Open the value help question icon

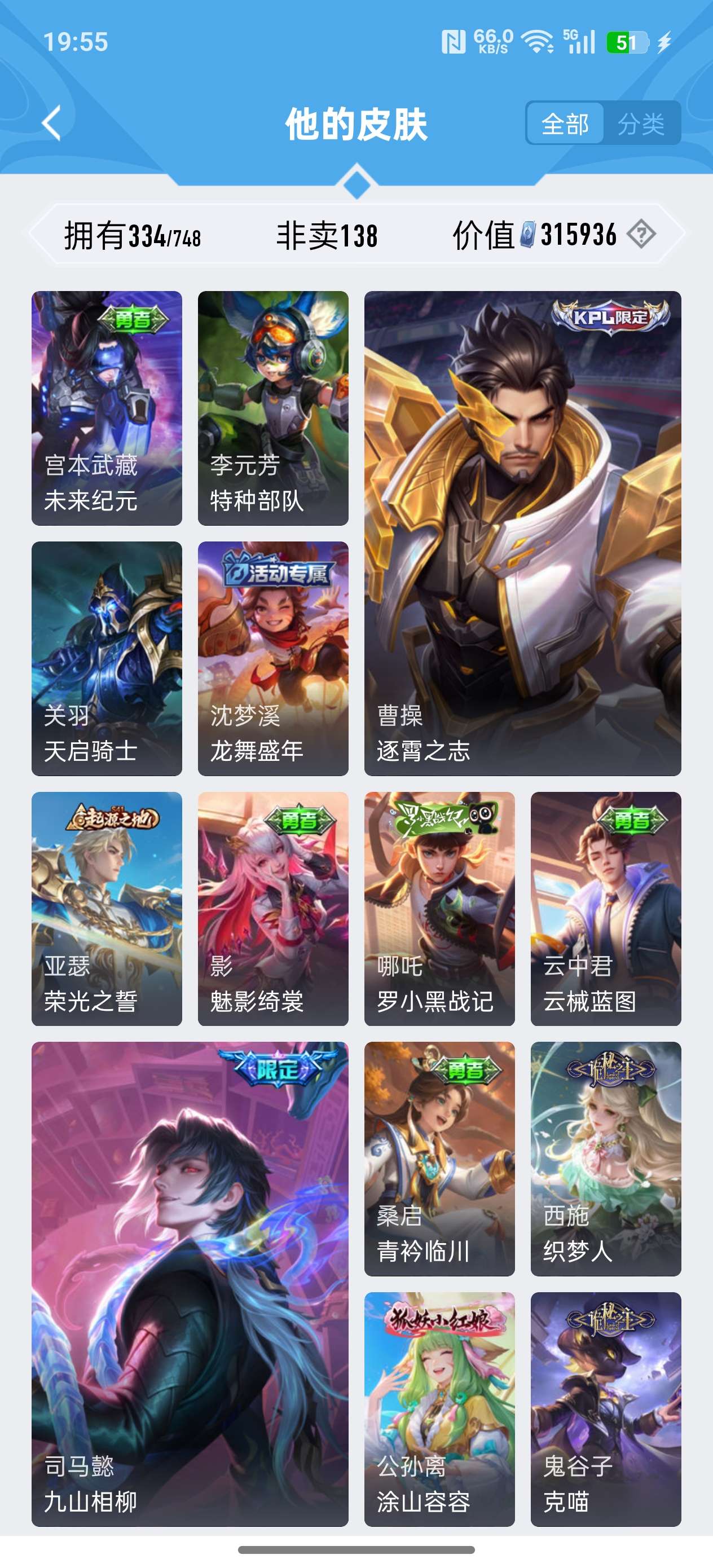click(641, 234)
